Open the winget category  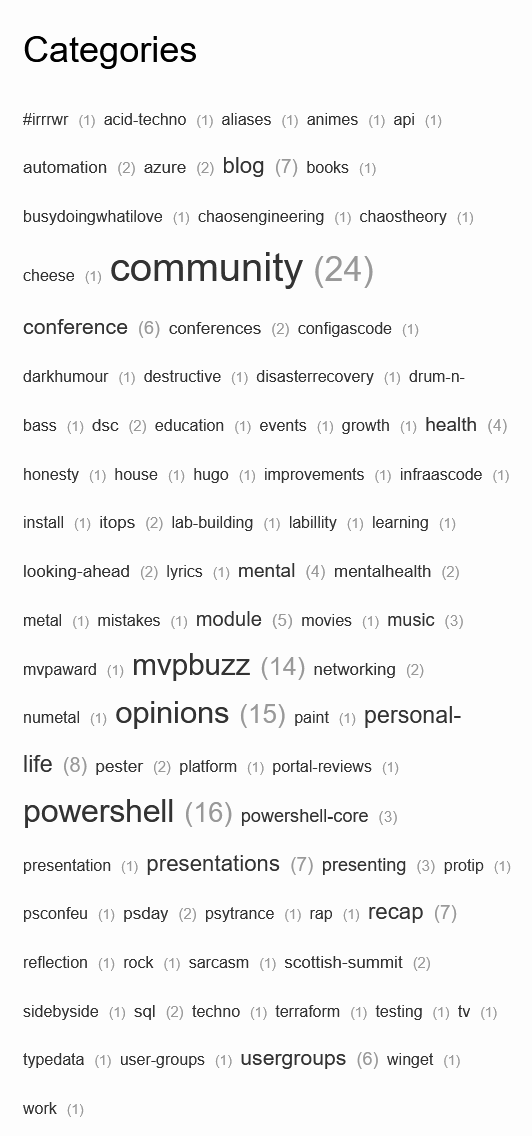click(x=410, y=1060)
